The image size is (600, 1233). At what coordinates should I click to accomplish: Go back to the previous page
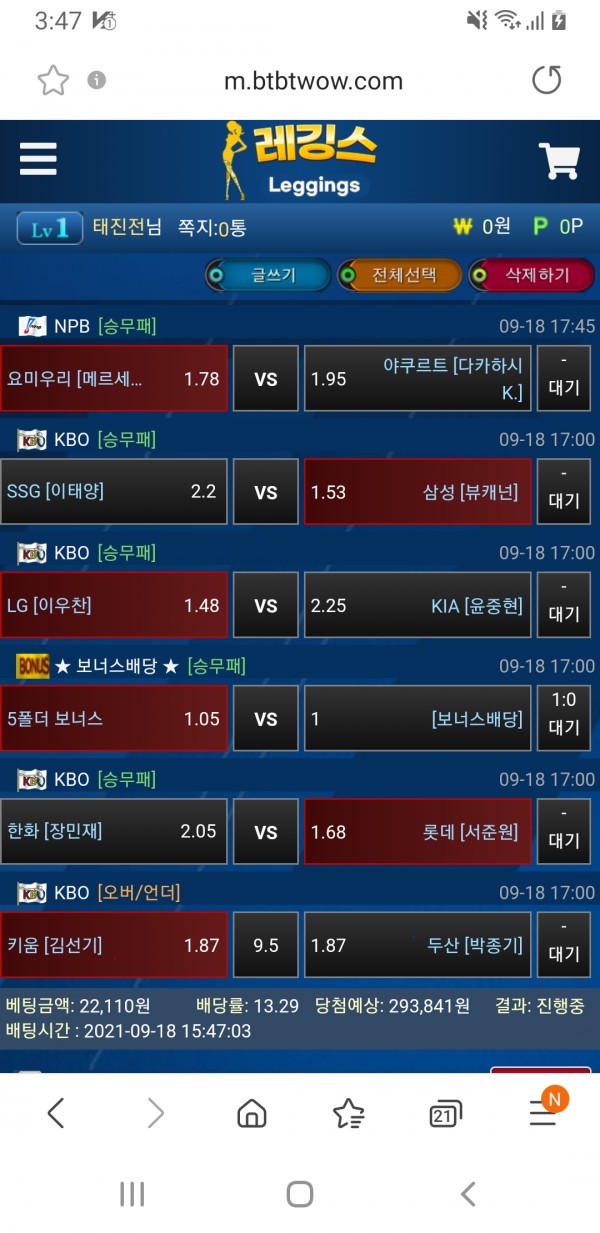coord(56,1113)
